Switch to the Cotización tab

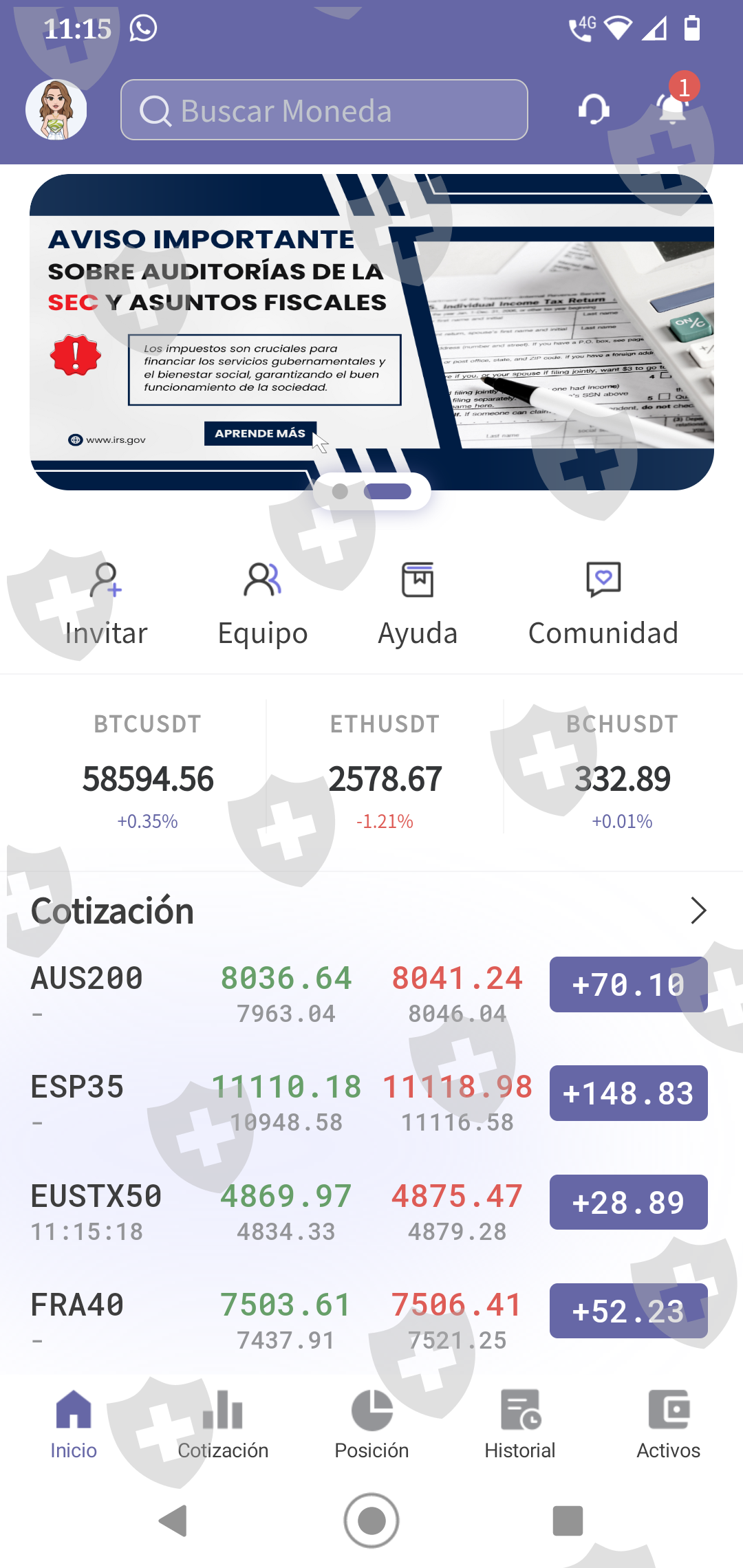[x=223, y=1424]
